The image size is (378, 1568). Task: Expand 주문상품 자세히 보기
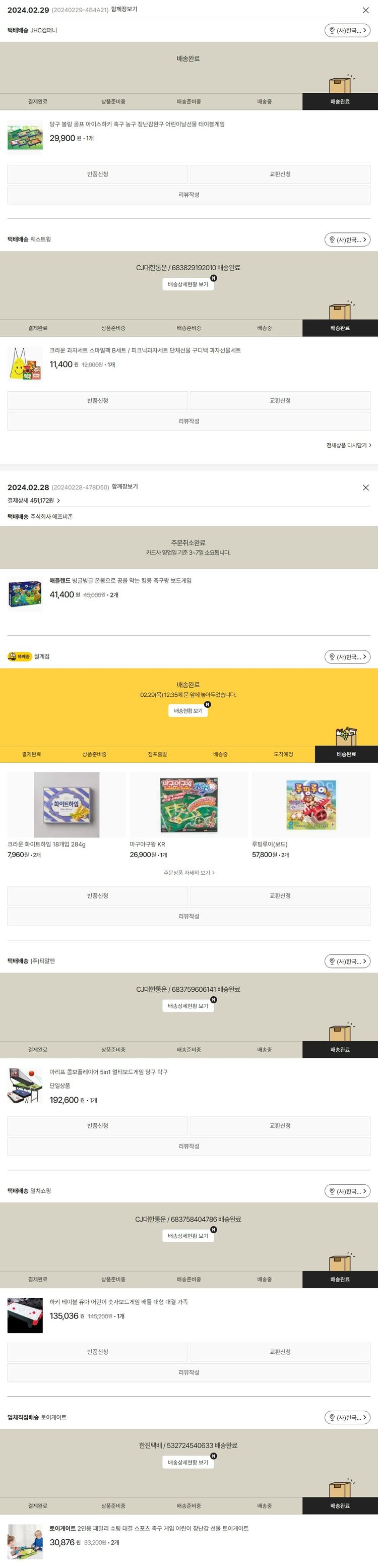pyautogui.click(x=188, y=873)
